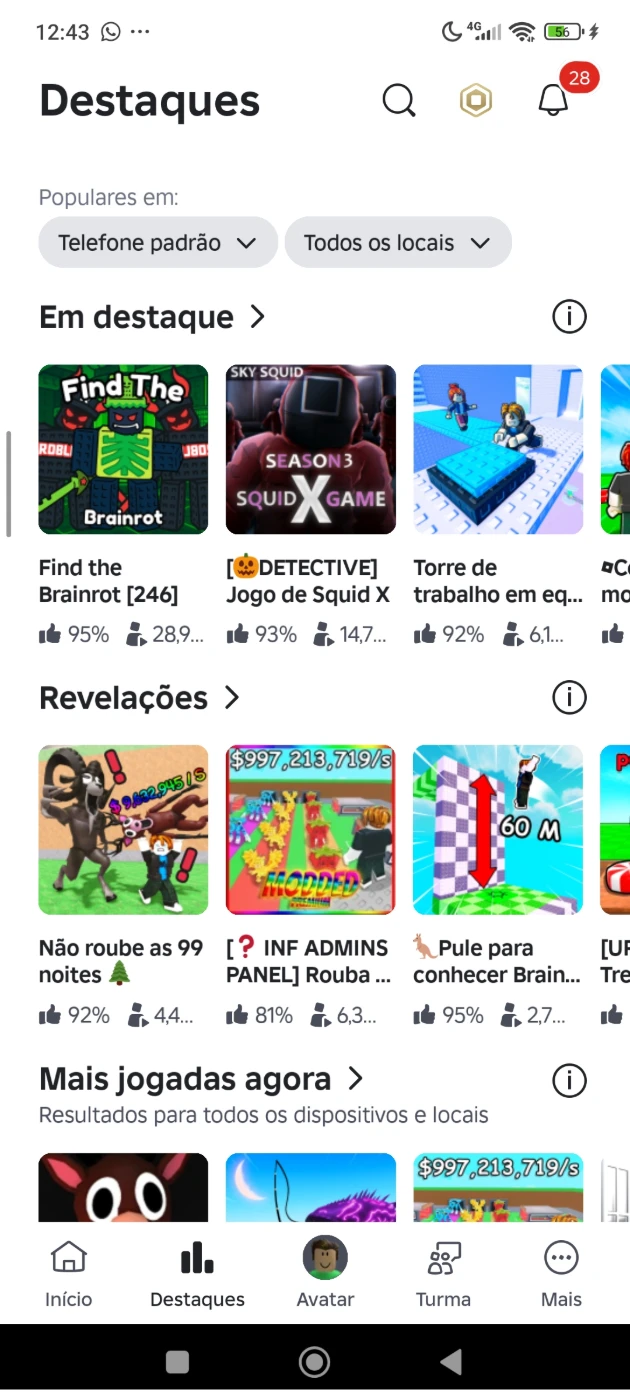Open the search icon
This screenshot has width=630, height=1400.
(x=398, y=100)
